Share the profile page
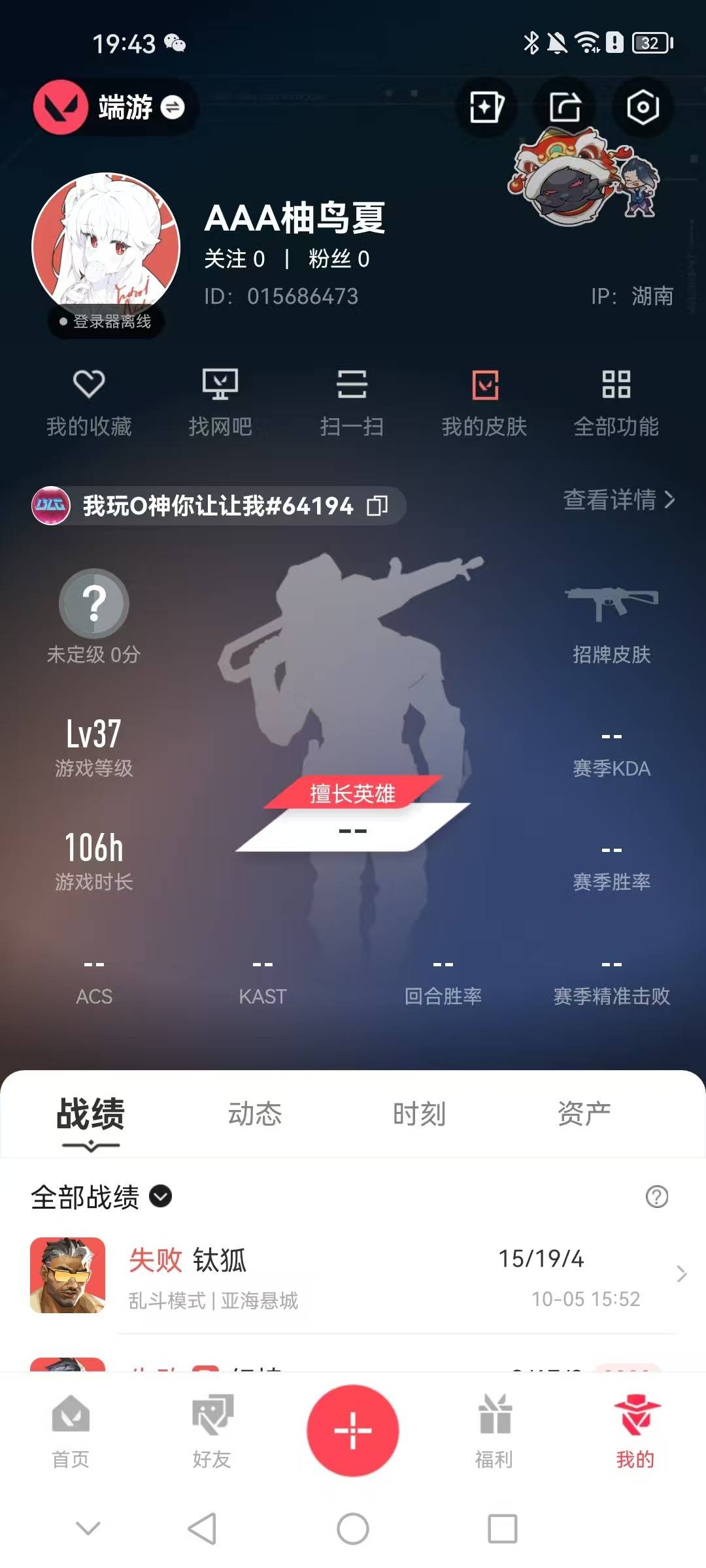The width and height of the screenshot is (706, 1568). pyautogui.click(x=565, y=107)
